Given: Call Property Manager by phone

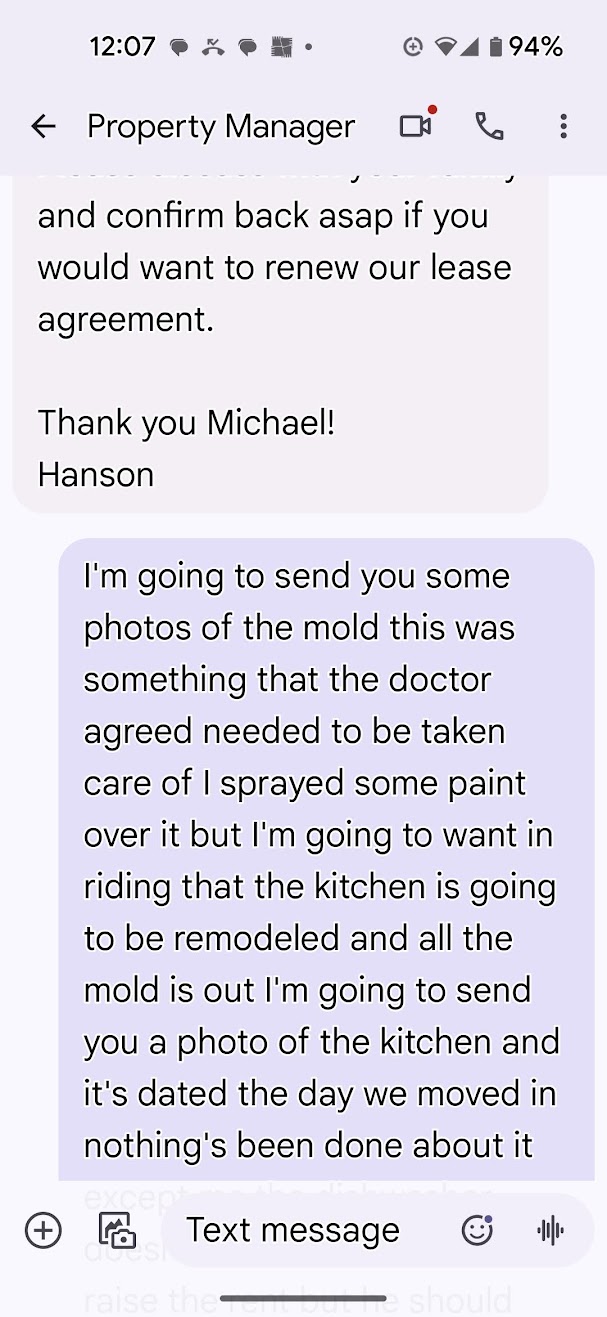Looking at the screenshot, I should point(489,126).
